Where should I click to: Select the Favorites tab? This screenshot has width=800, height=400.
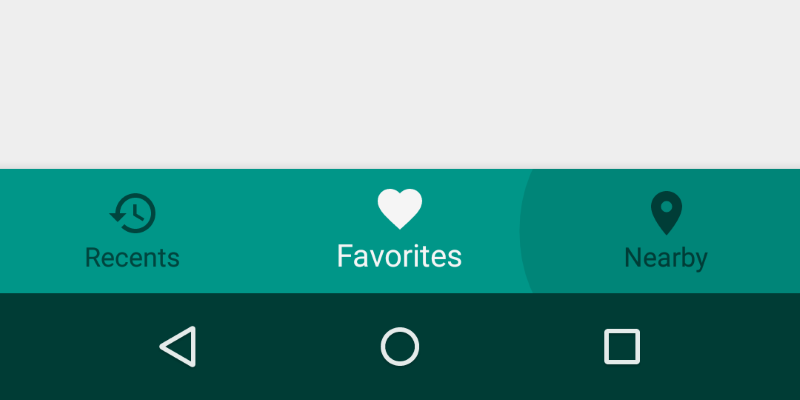pyautogui.click(x=399, y=231)
